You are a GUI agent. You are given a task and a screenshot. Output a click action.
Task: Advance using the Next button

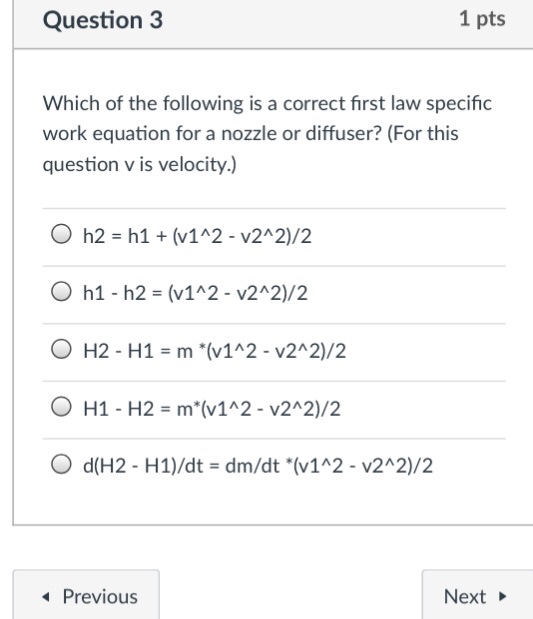coord(477,595)
